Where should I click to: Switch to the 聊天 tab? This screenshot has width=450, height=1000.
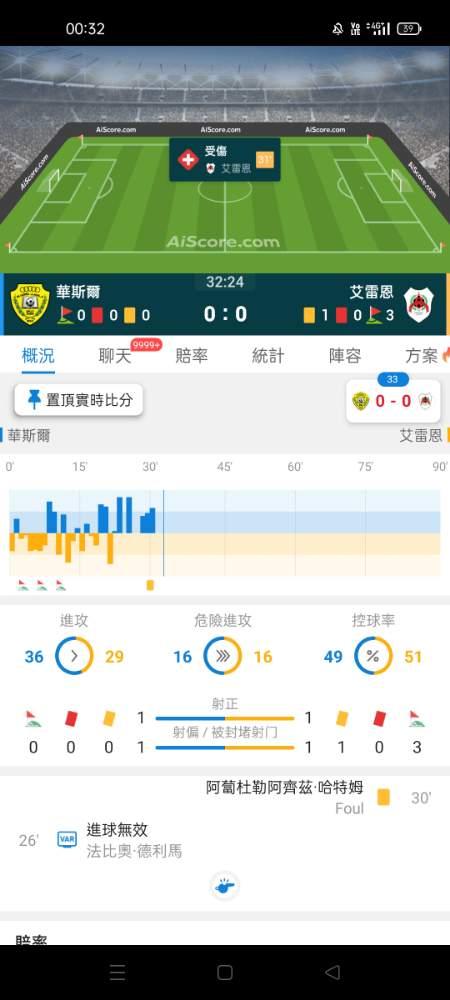[115, 356]
